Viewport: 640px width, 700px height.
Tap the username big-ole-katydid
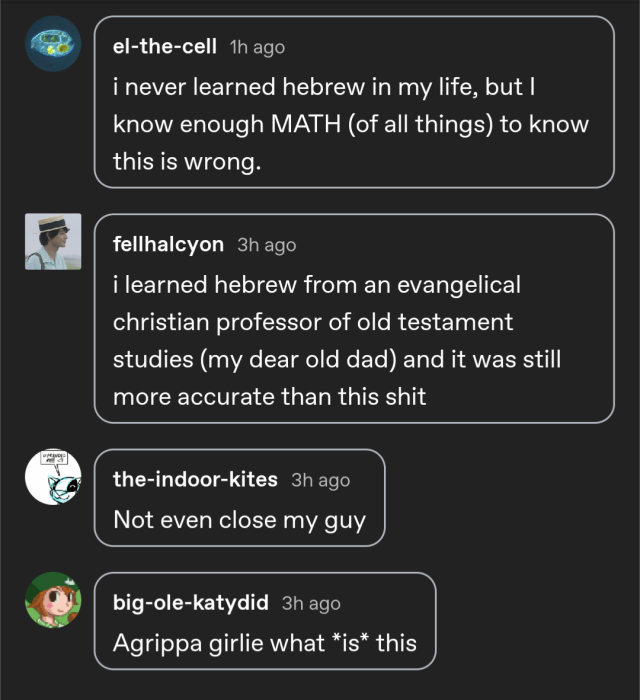point(191,602)
